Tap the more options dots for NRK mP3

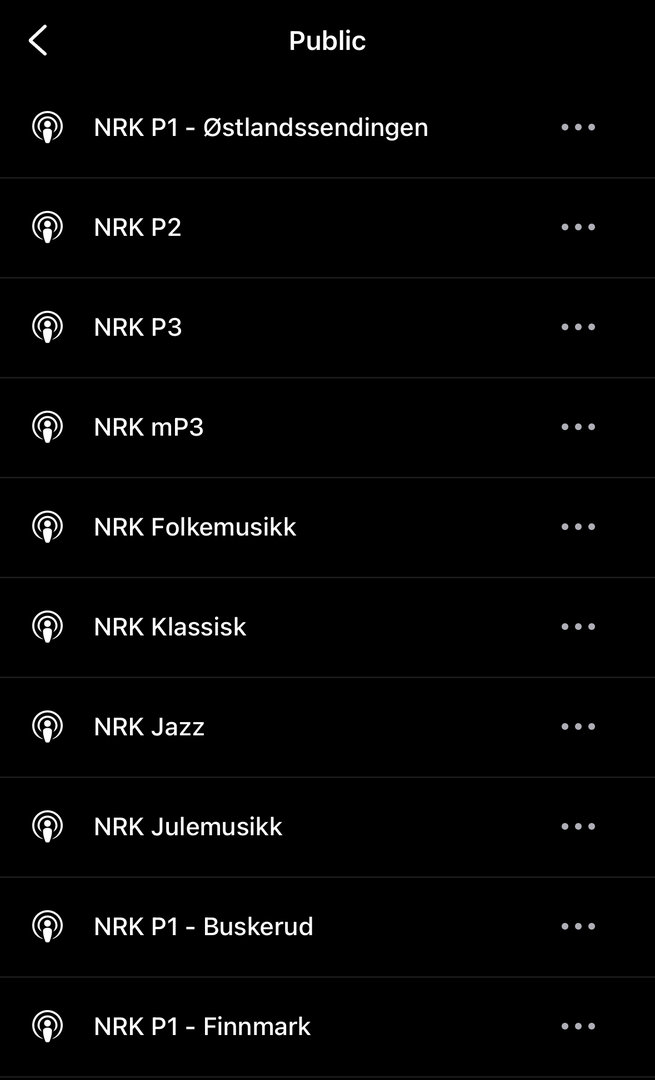578,428
